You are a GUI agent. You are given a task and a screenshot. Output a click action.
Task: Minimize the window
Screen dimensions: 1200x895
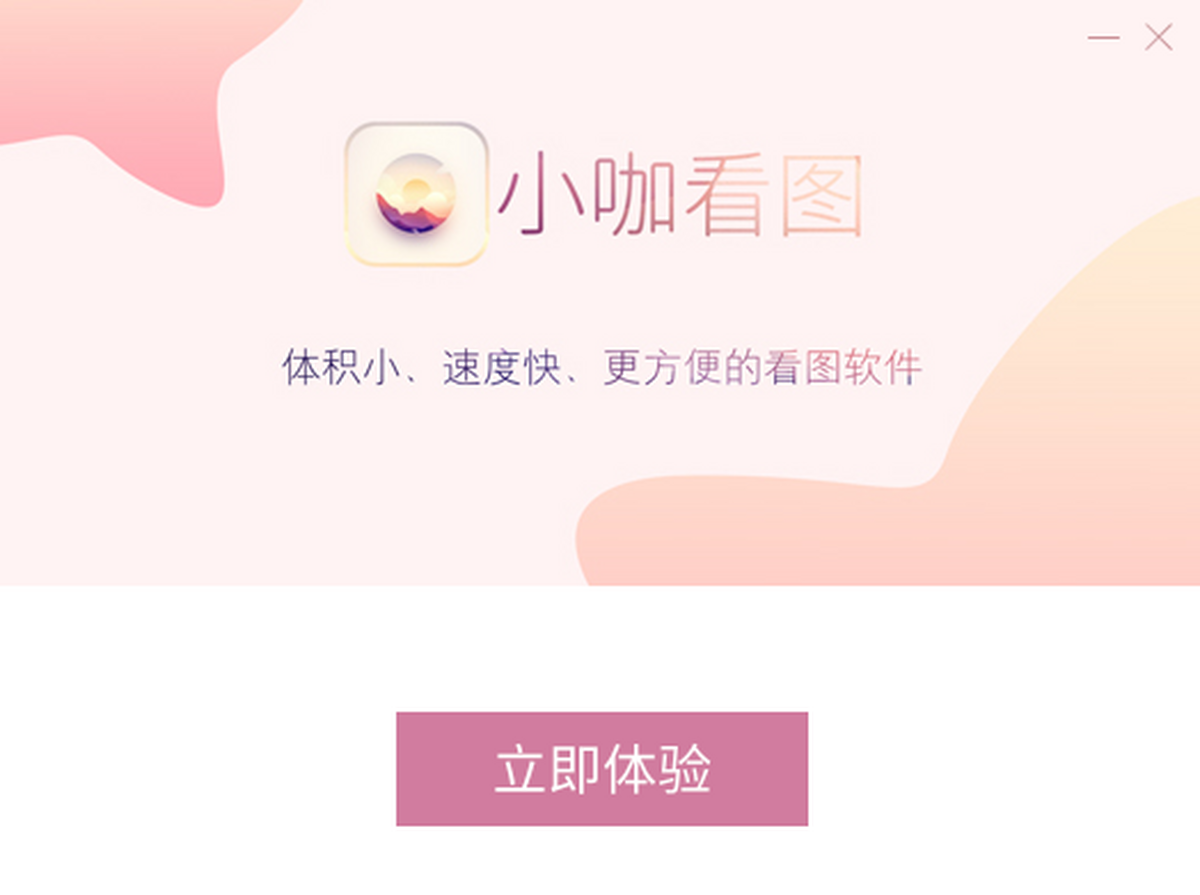(1103, 38)
